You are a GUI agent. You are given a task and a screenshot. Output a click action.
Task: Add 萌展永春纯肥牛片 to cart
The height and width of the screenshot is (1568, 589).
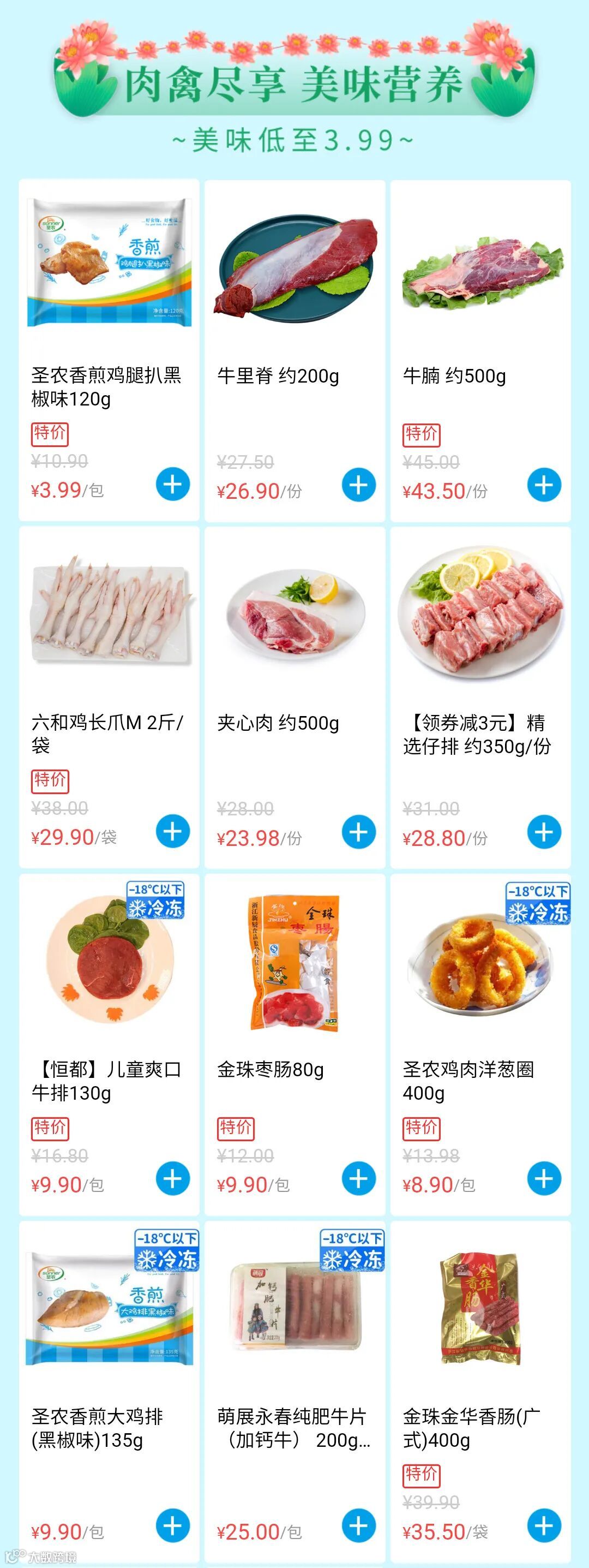[358, 1525]
